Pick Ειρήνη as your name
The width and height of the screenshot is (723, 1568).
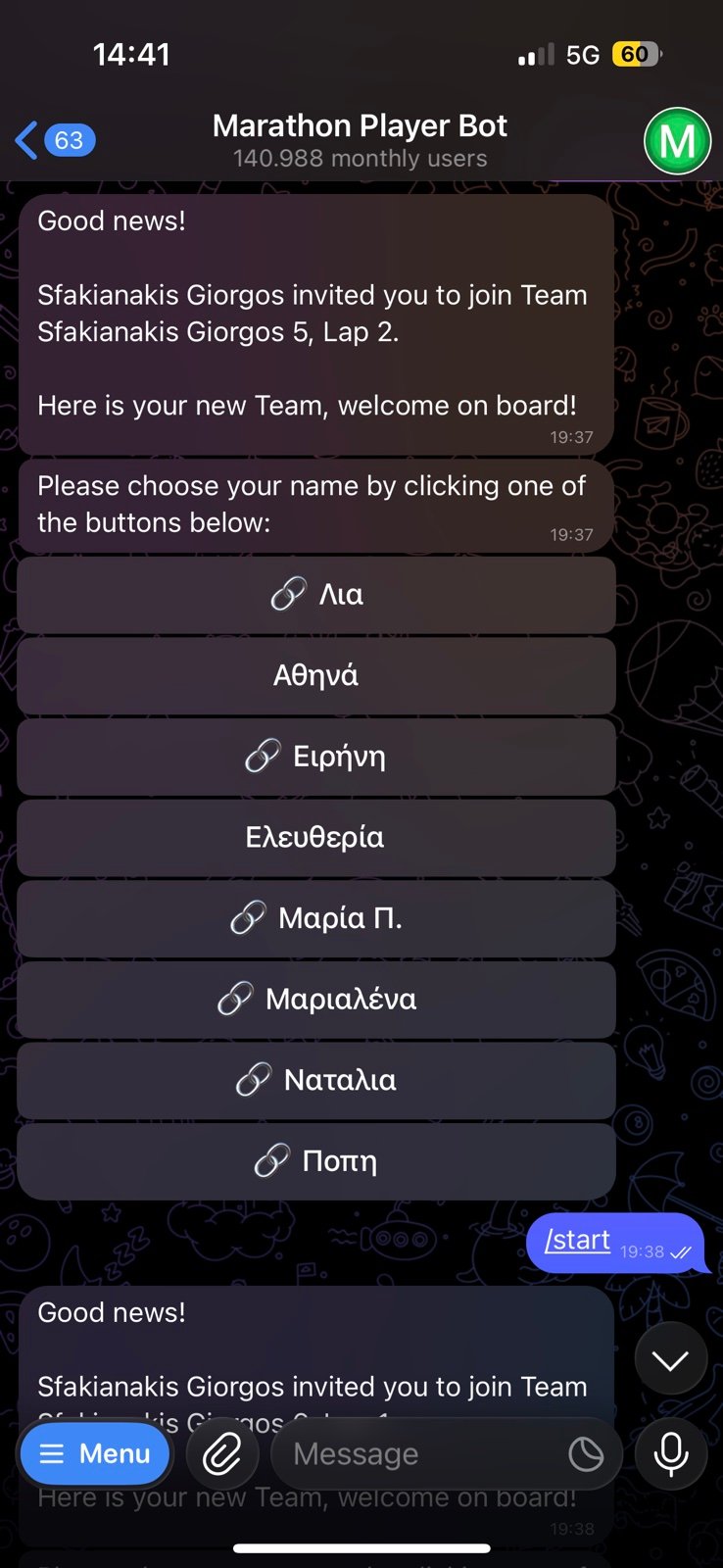(316, 757)
